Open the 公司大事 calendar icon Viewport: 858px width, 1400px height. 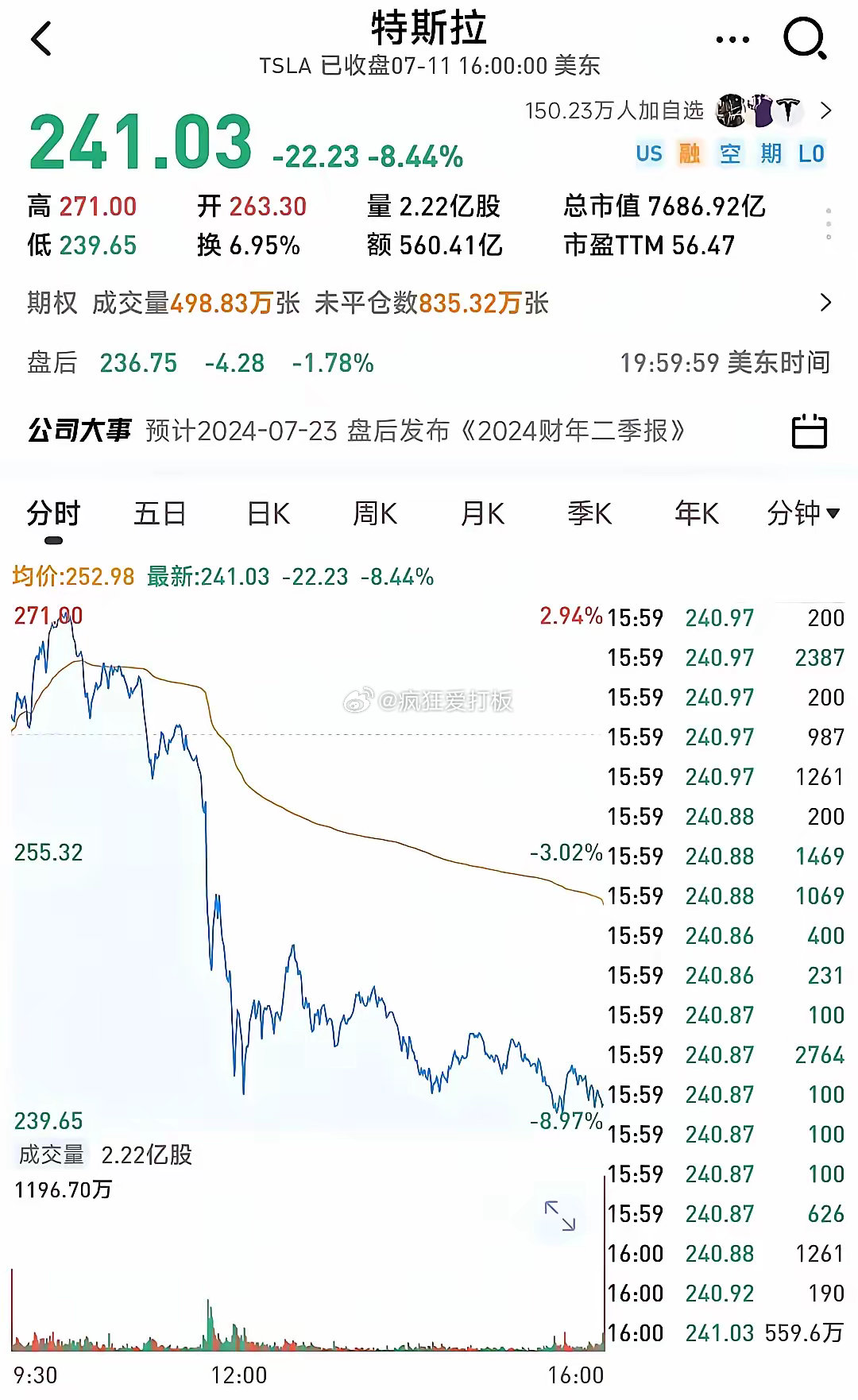(810, 431)
